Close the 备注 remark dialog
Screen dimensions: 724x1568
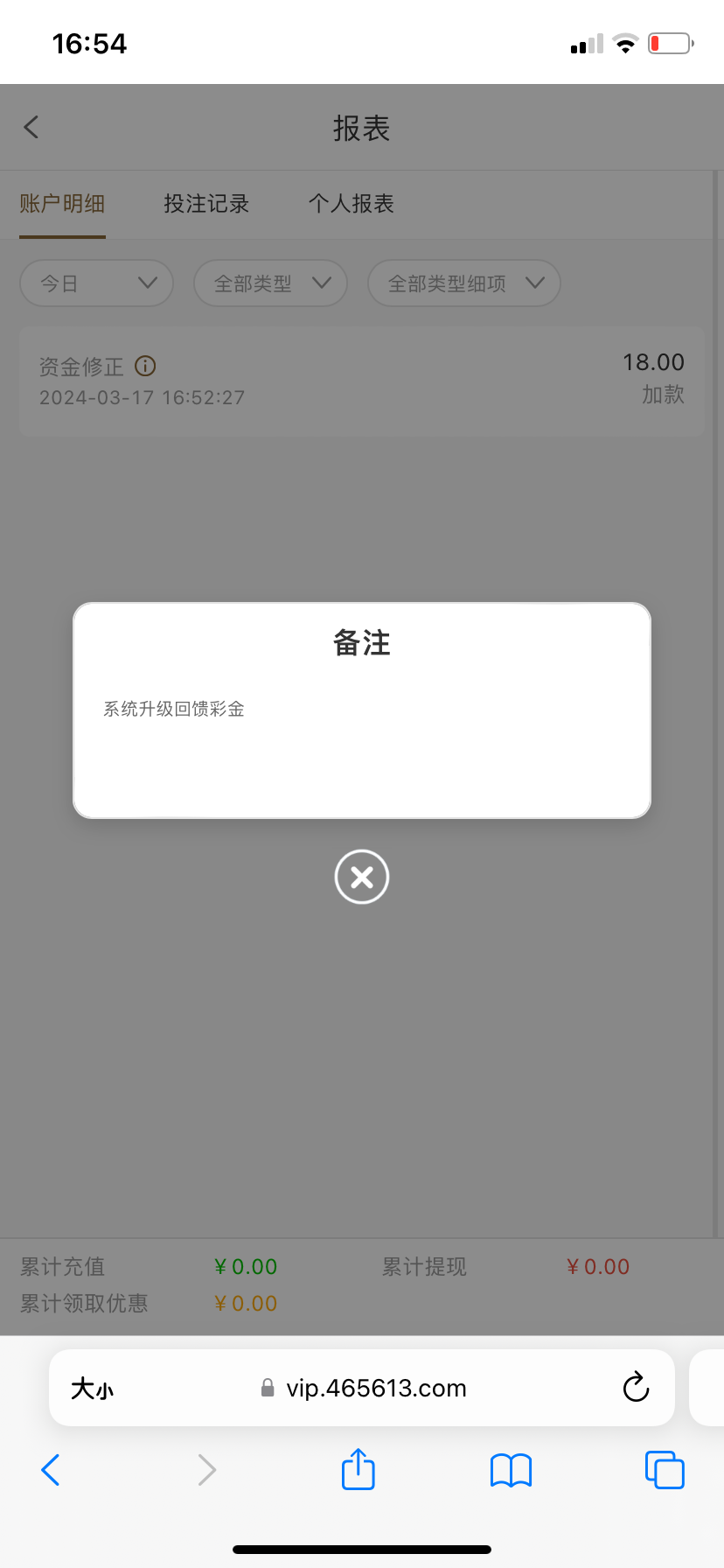(361, 877)
